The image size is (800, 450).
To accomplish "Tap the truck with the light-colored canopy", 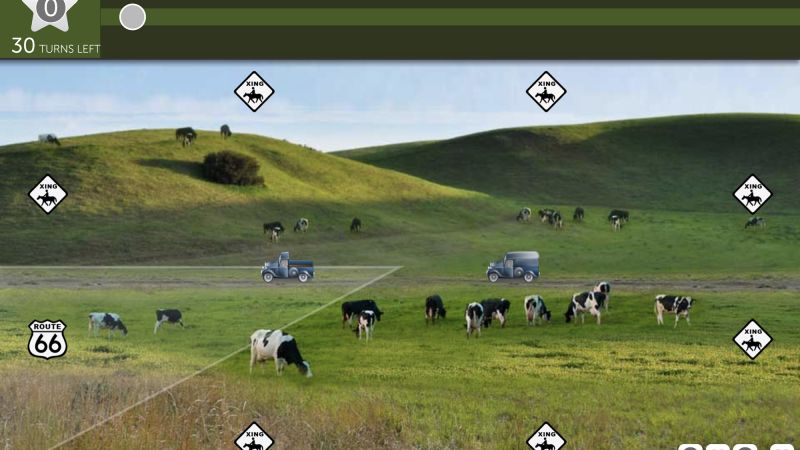I will point(513,266).
